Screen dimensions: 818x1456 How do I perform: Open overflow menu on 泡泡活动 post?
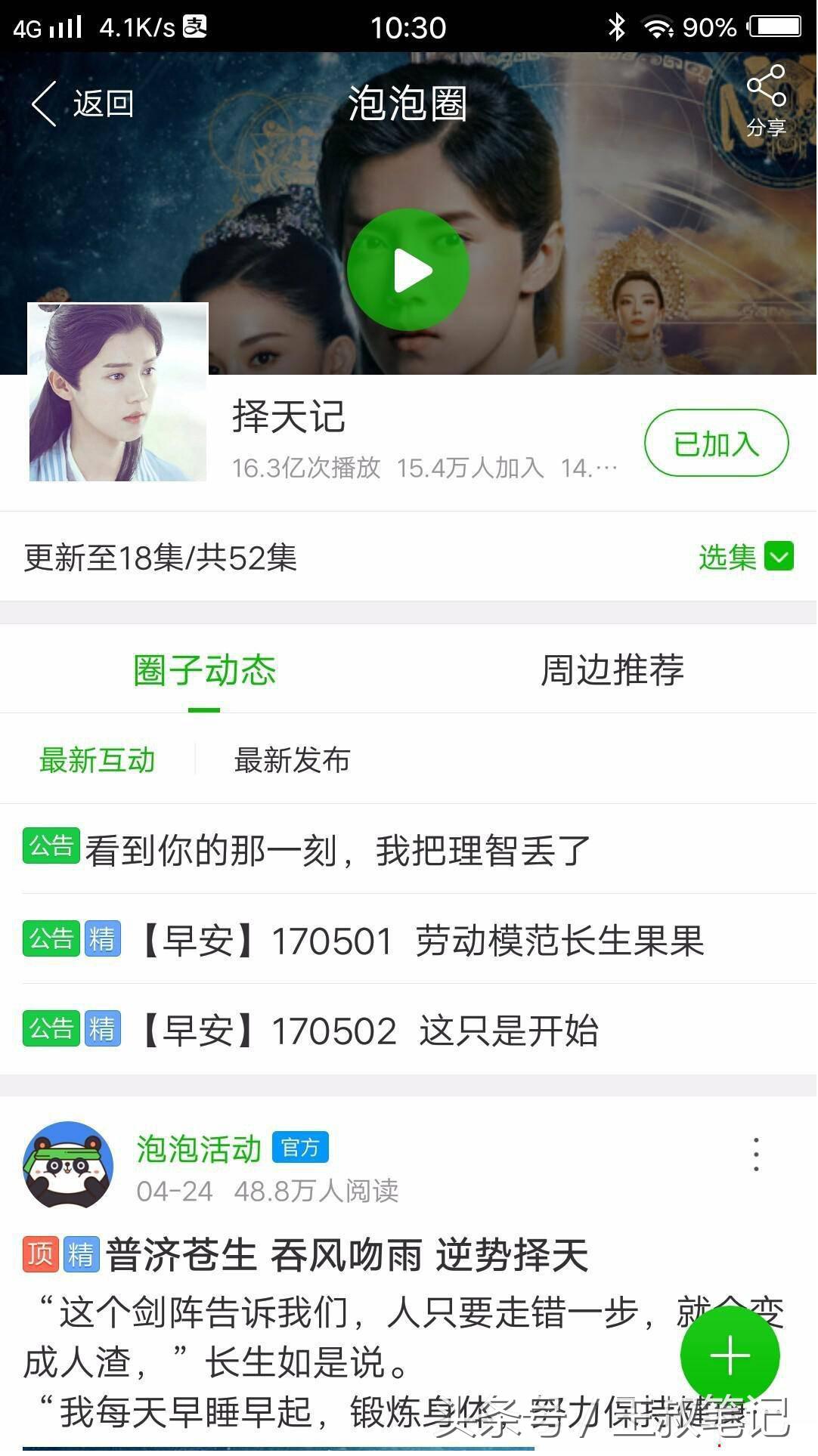click(756, 1155)
